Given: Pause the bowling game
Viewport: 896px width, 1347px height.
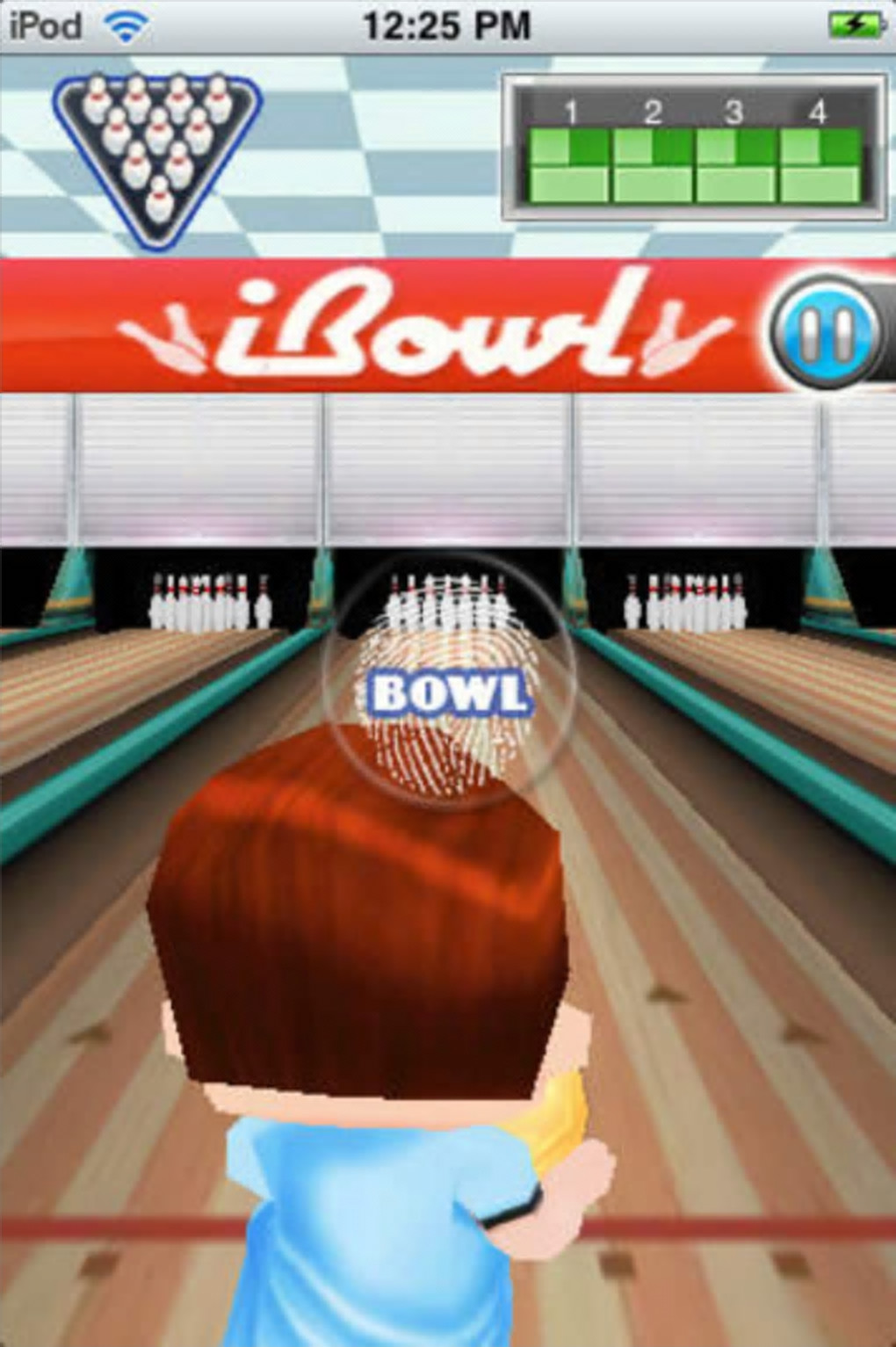Looking at the screenshot, I should [825, 332].
